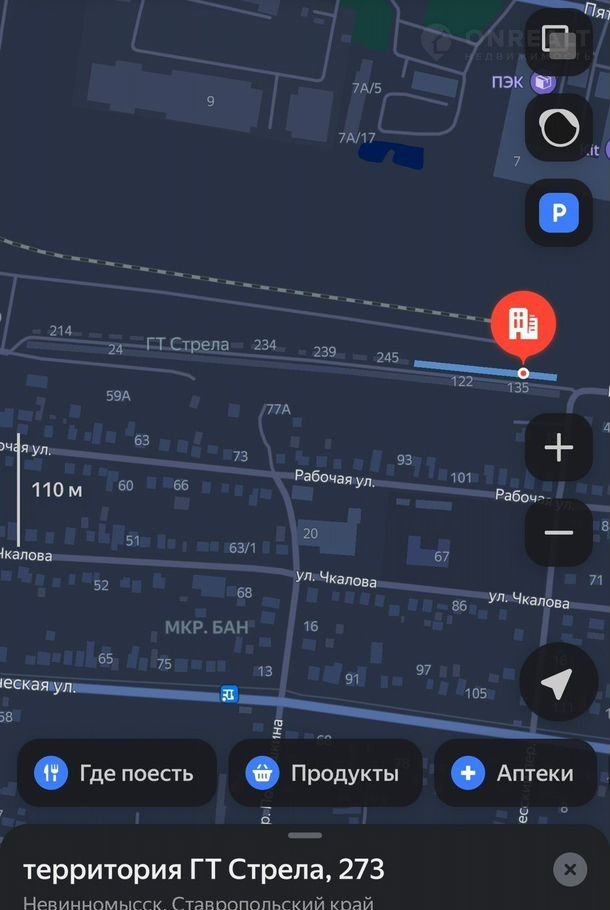Zoom in with the plus button
Viewport: 610px width, 910px height.
(x=559, y=447)
